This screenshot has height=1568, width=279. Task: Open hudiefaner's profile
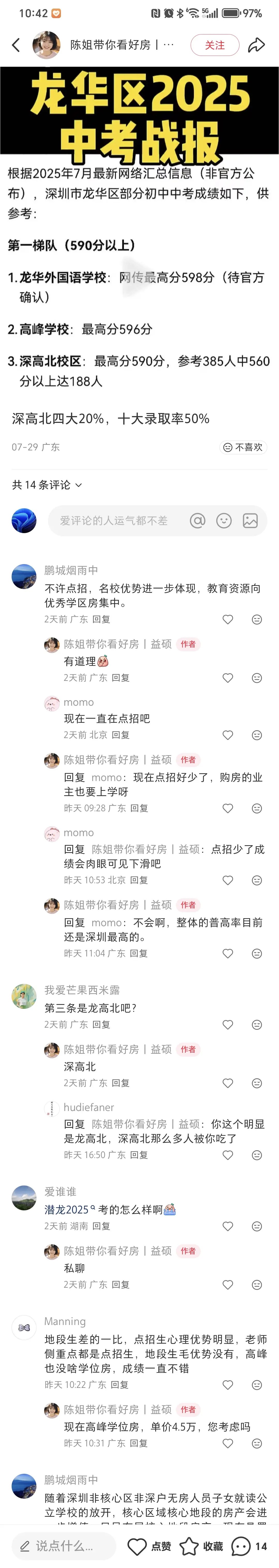click(x=52, y=1110)
